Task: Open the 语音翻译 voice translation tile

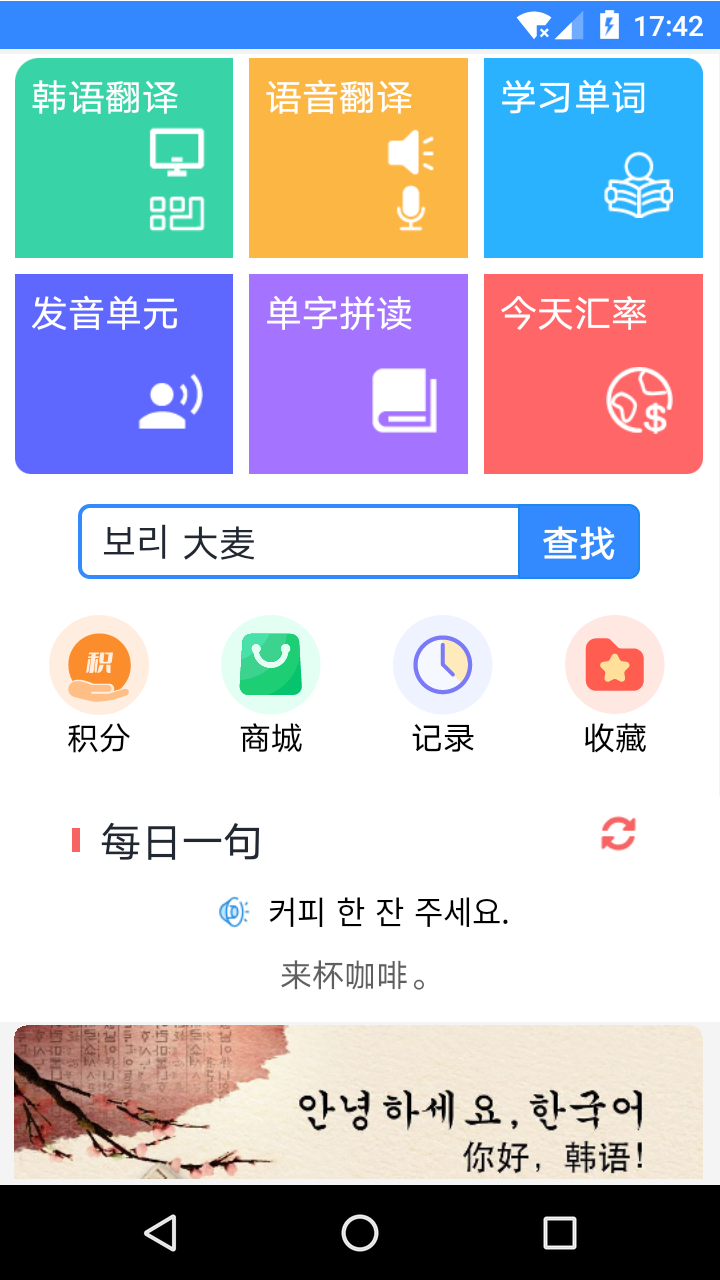Action: point(358,158)
